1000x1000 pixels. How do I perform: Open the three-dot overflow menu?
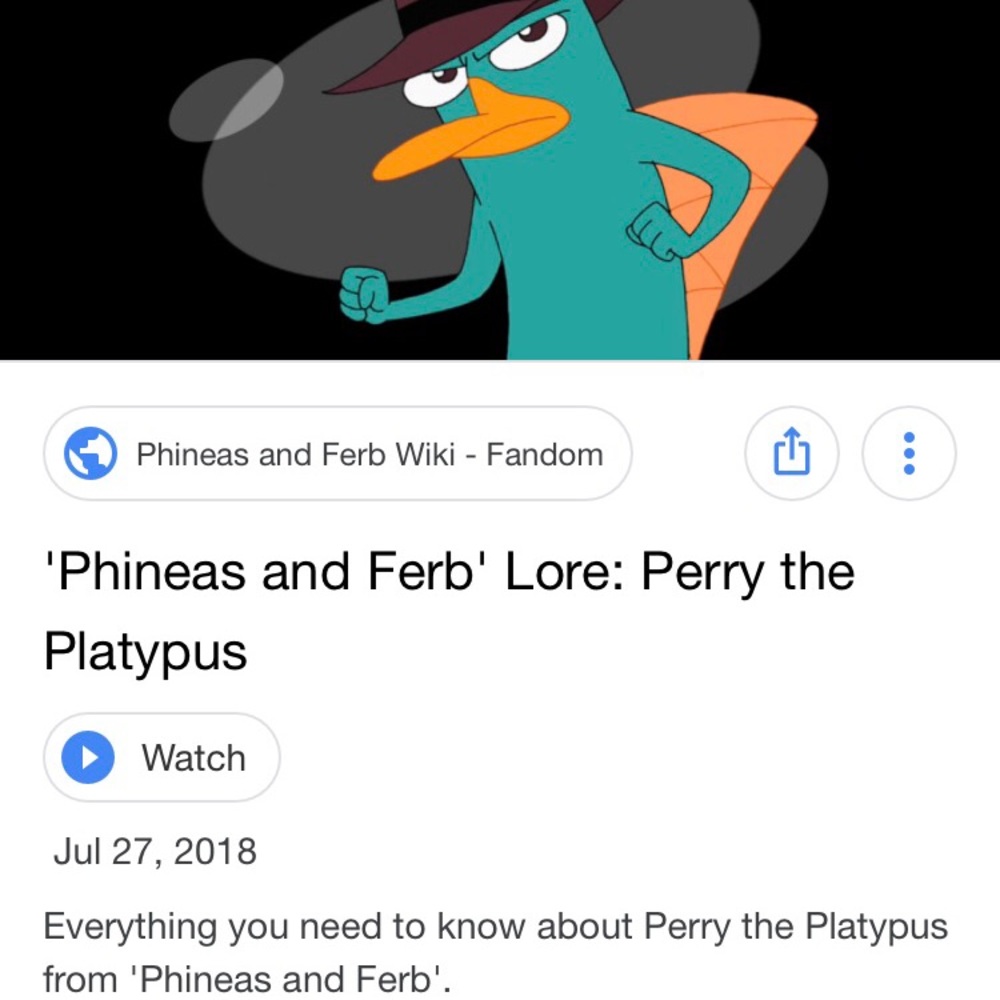pos(909,453)
